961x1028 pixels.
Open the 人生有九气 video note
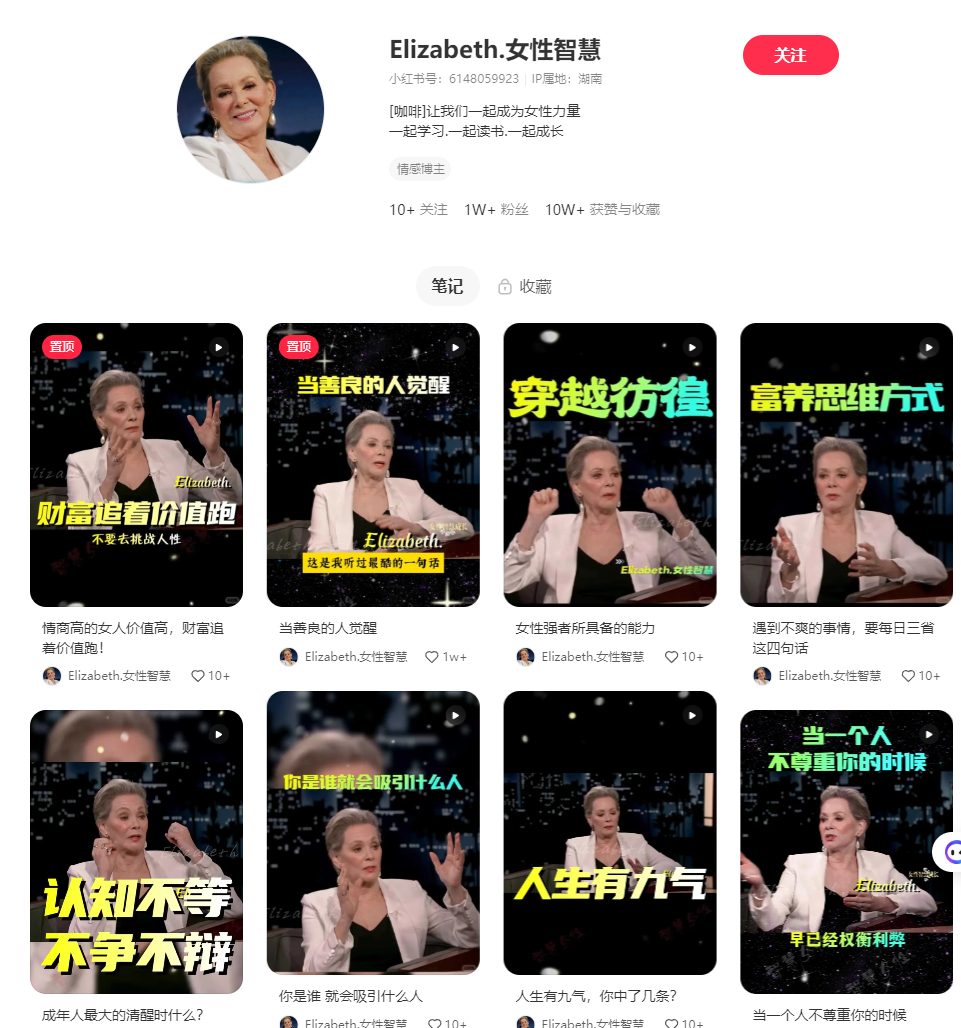point(610,832)
